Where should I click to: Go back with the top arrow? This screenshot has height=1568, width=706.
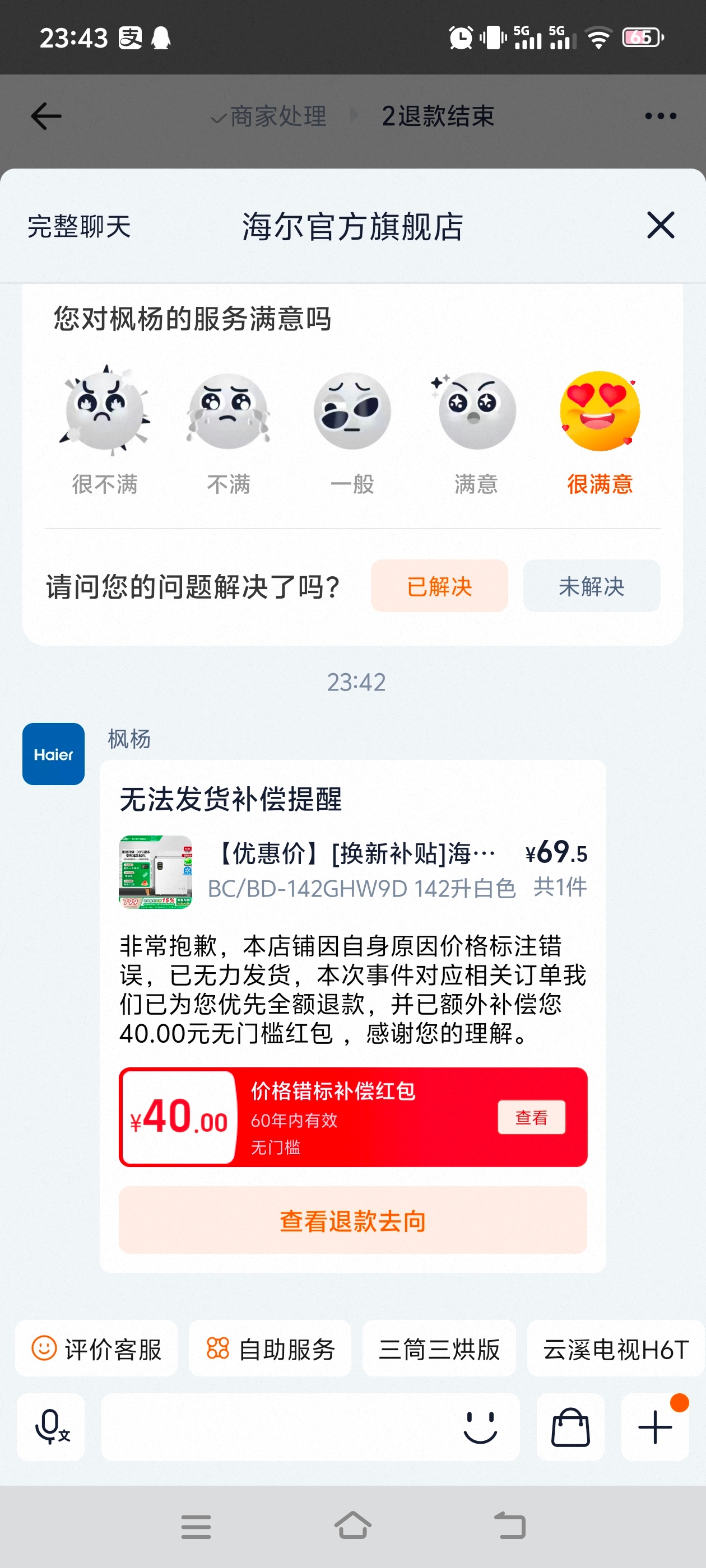(47, 116)
